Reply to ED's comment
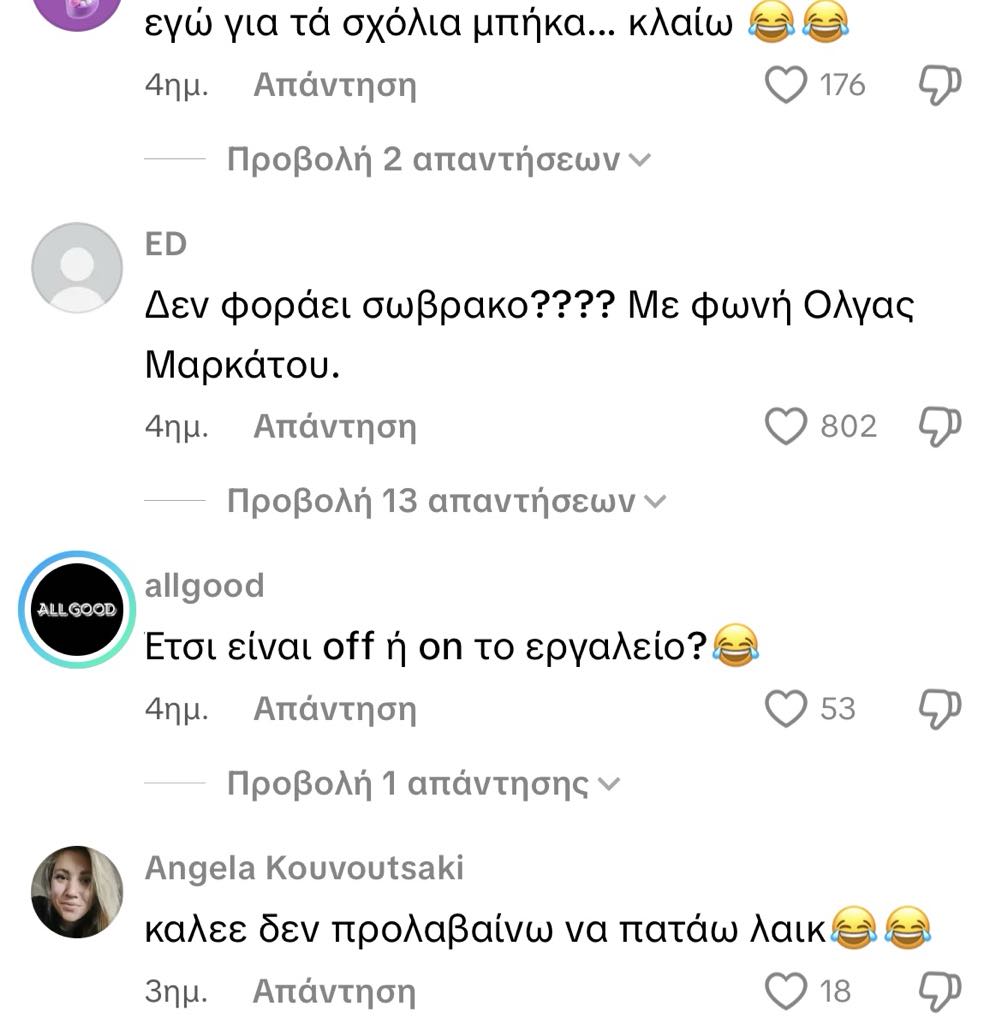Screen dimensions: 1002x1024 334,427
